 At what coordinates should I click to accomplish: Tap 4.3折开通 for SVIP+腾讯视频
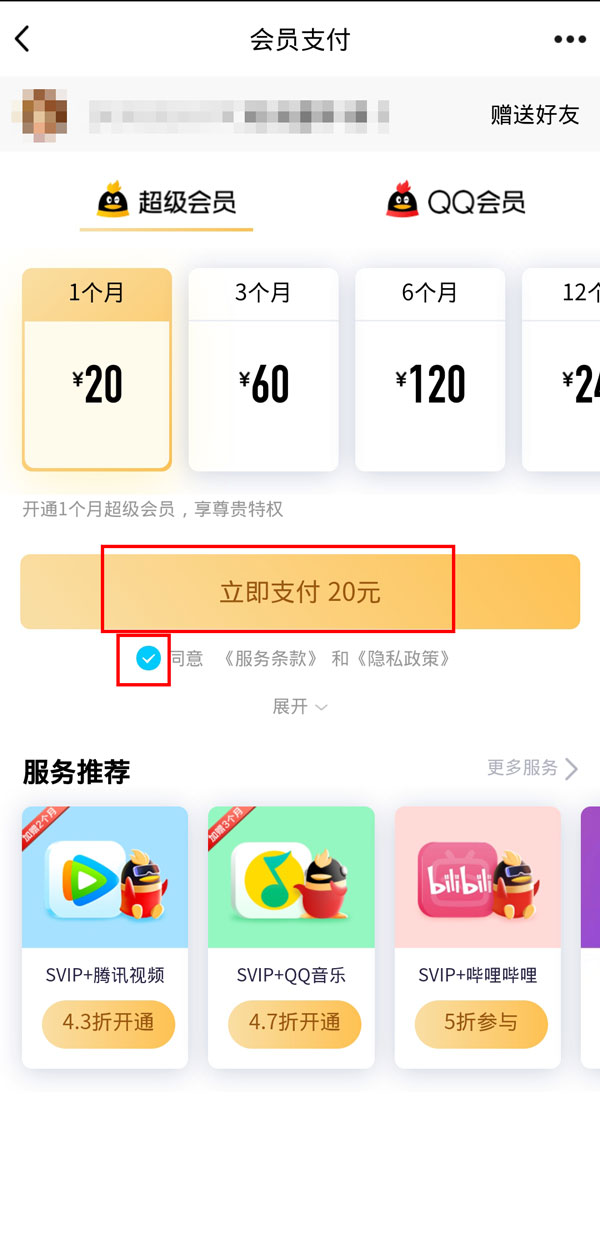tap(108, 1023)
